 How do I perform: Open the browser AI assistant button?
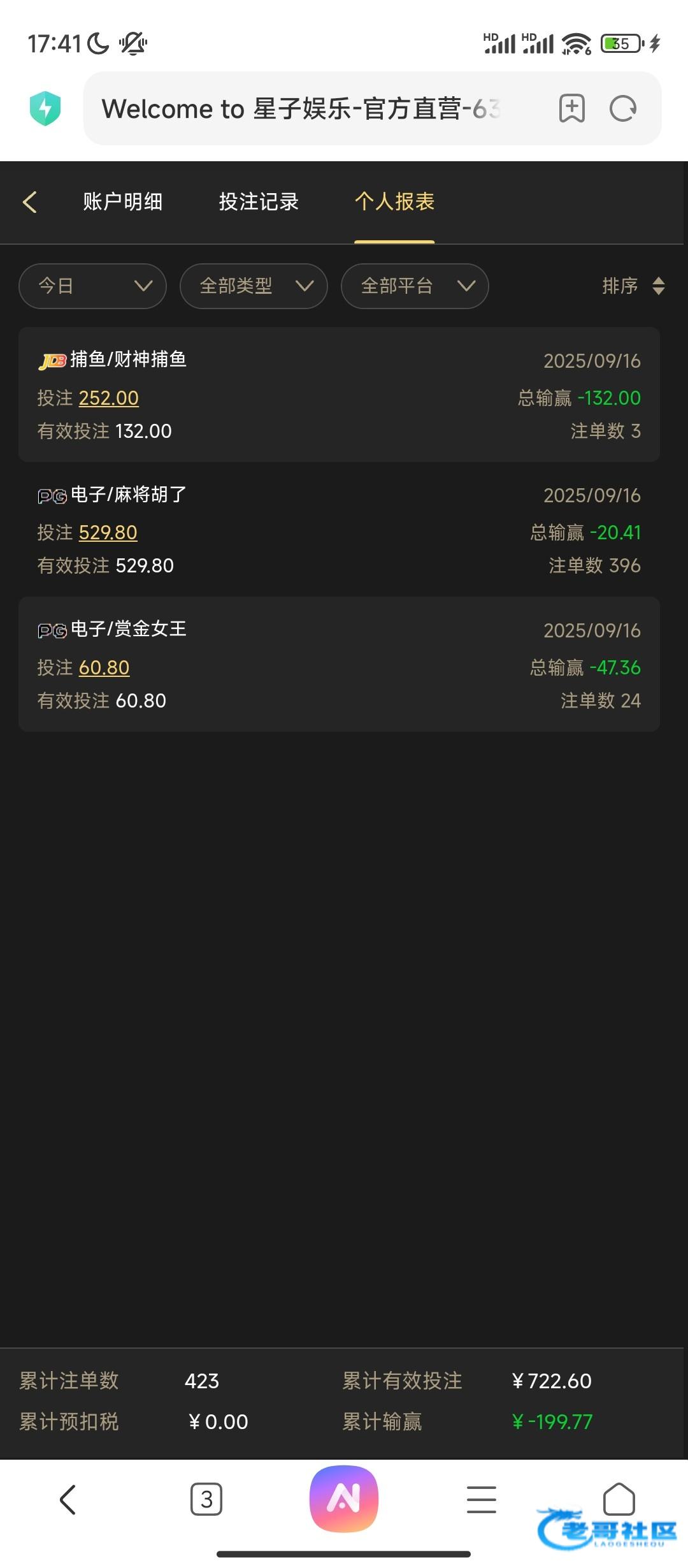[344, 1498]
